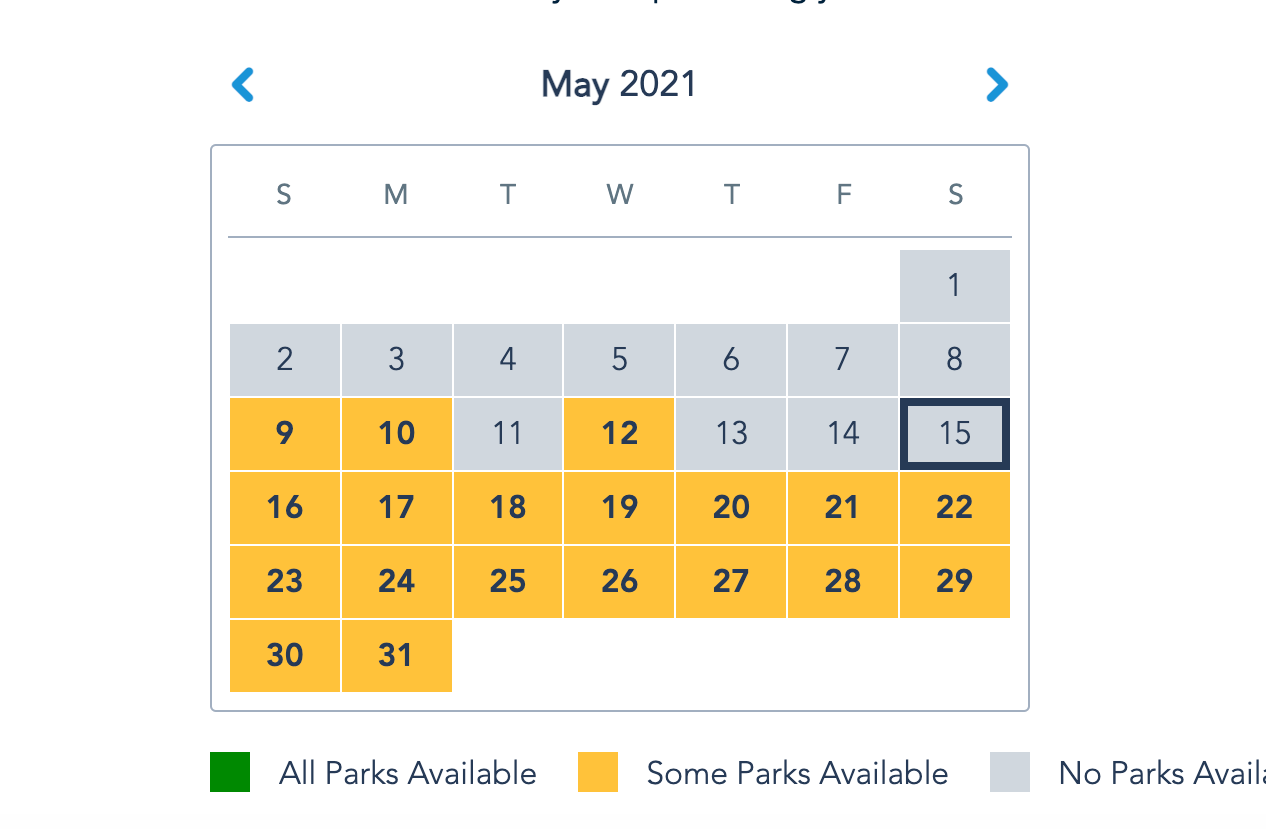The image size is (1266, 829).
Task: Select May 28
Action: (x=843, y=582)
